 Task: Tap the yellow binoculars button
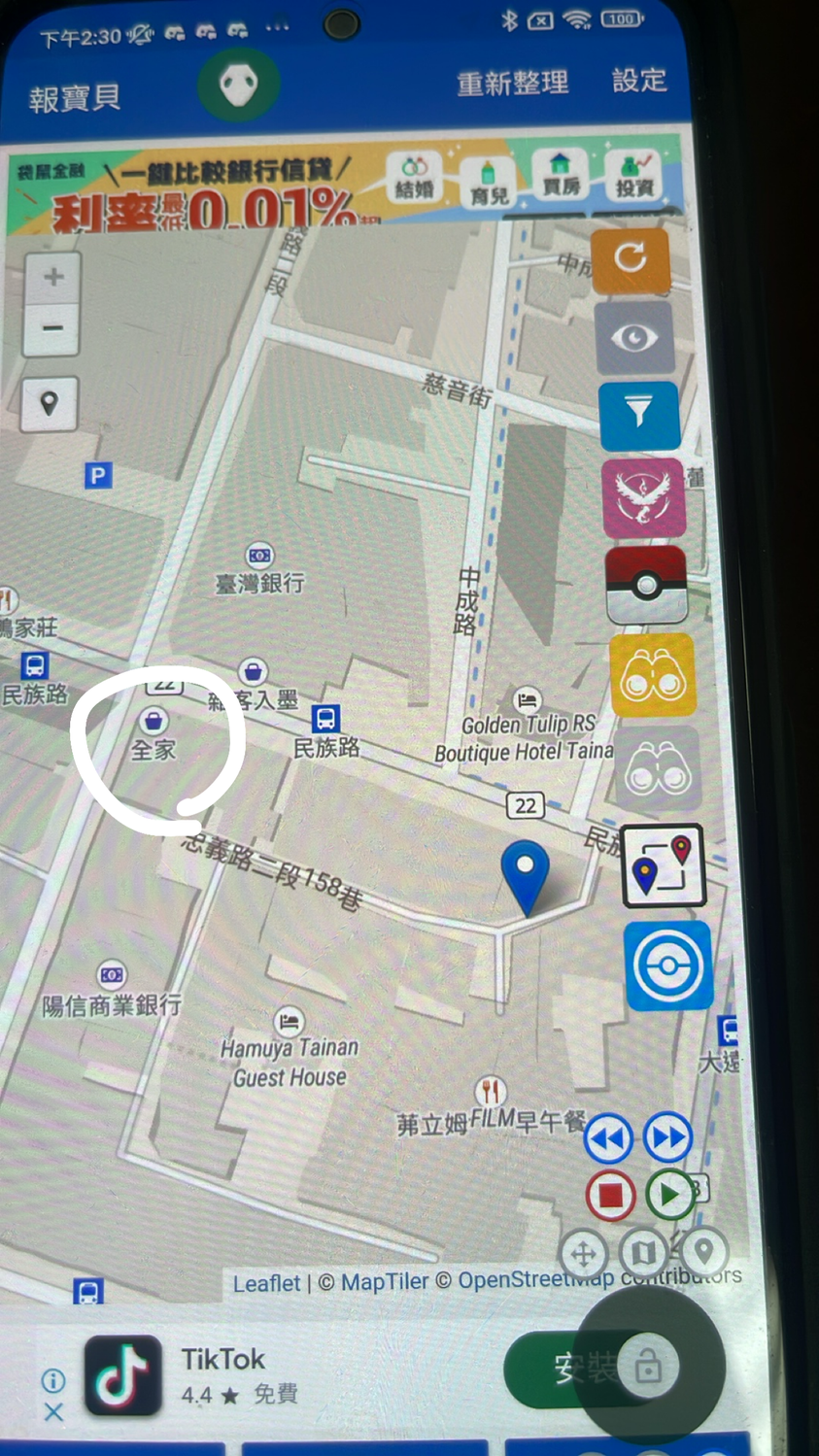click(653, 676)
